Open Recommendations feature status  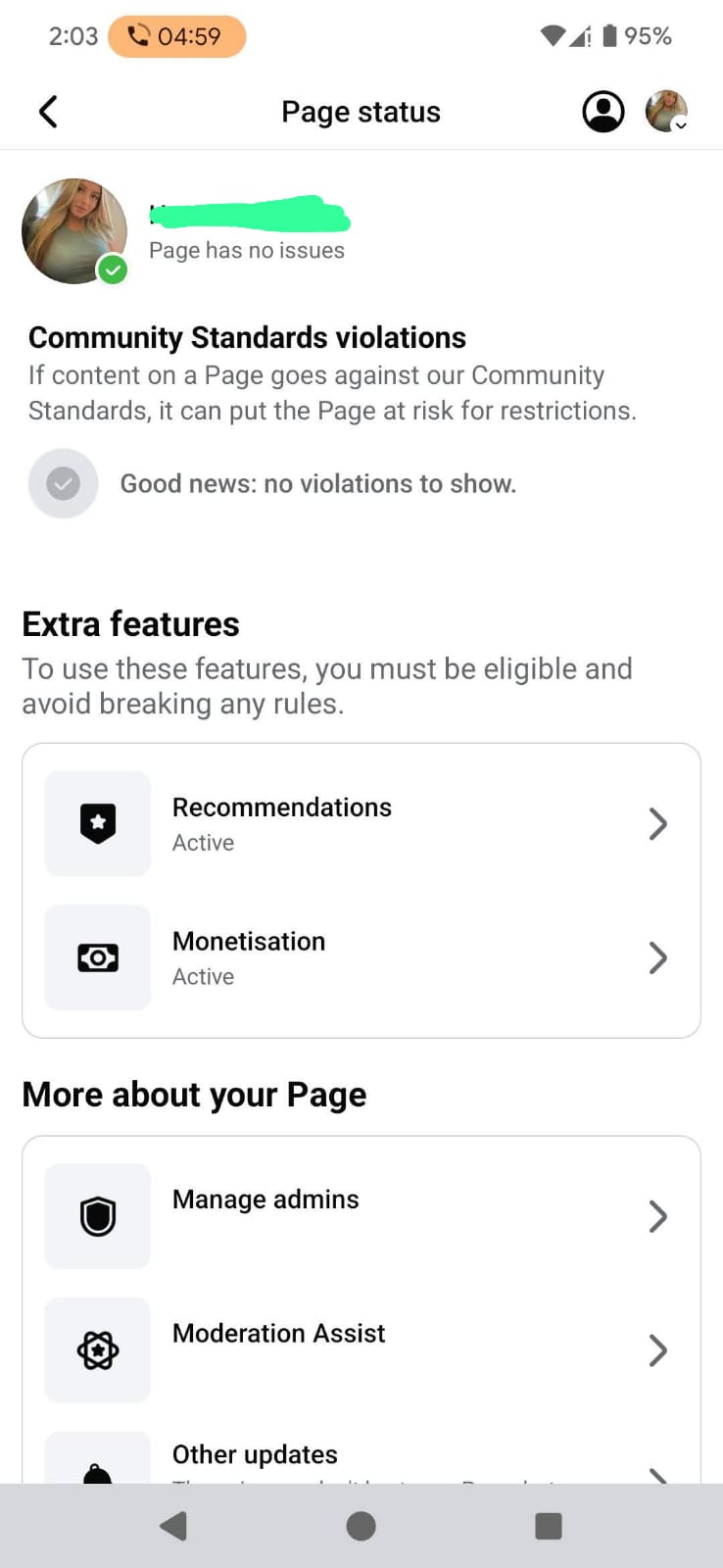pos(361,823)
